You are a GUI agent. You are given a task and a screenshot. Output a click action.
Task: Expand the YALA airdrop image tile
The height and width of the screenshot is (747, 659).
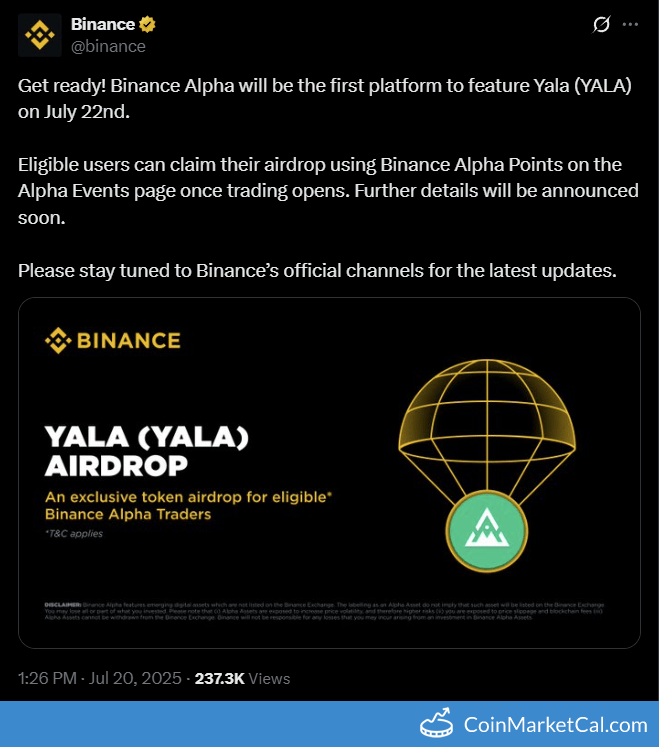coord(329,473)
